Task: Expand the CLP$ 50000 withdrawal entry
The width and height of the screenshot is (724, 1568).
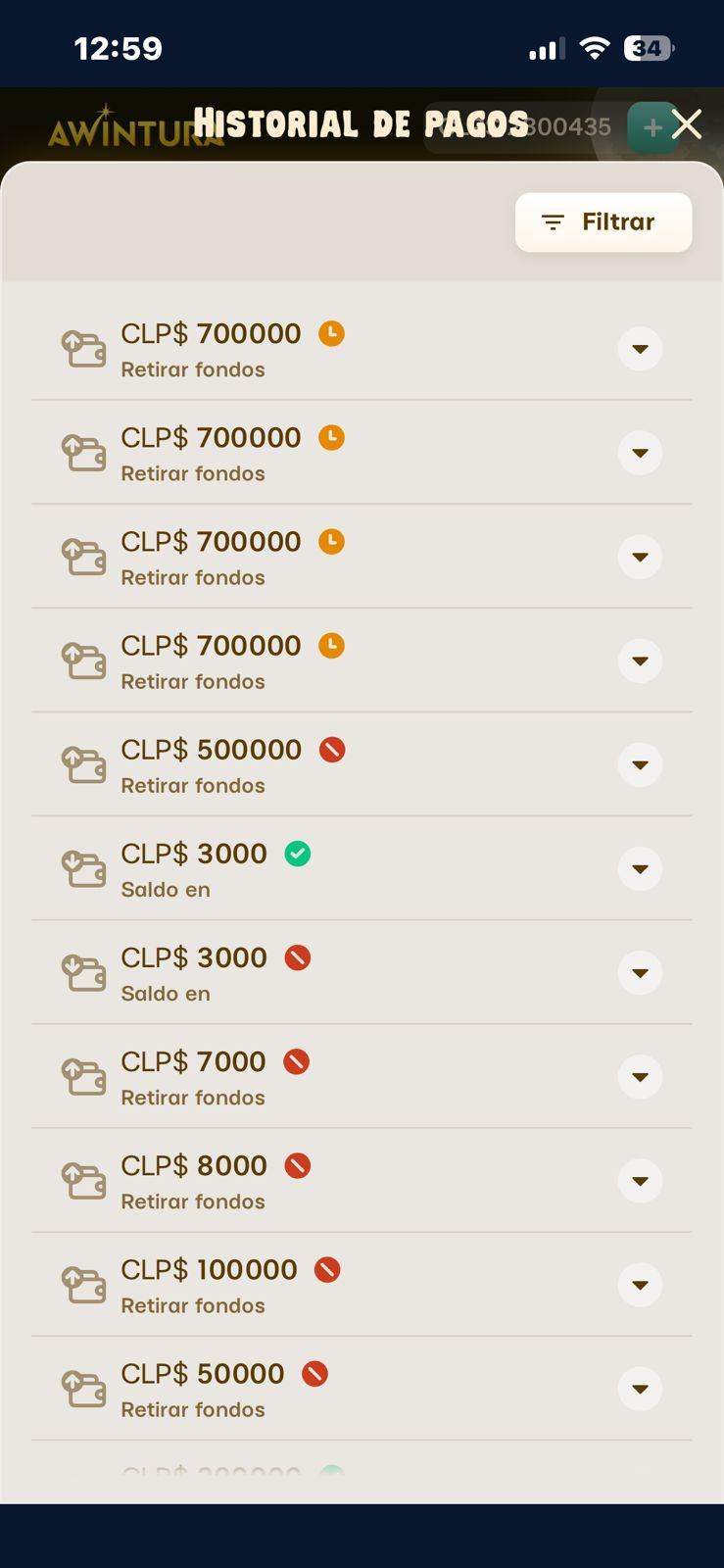Action: [x=640, y=1388]
